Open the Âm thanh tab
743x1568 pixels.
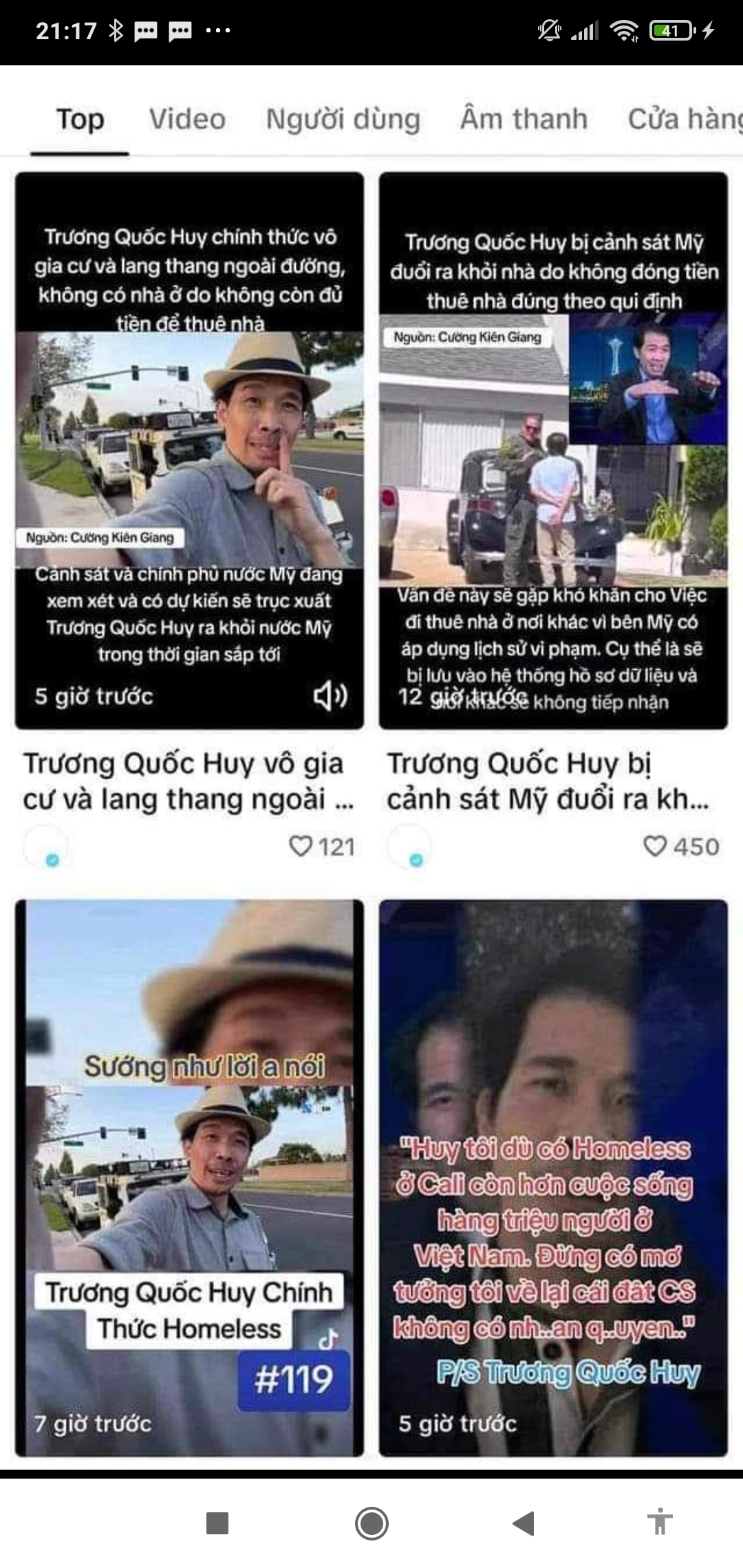tap(524, 119)
